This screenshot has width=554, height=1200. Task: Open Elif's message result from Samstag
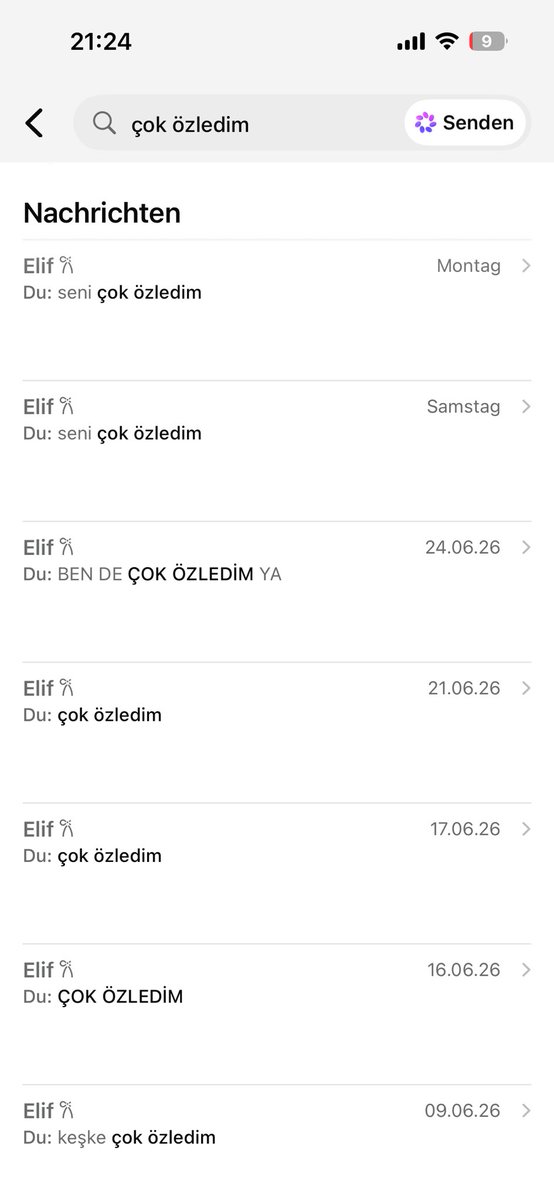coord(277,451)
